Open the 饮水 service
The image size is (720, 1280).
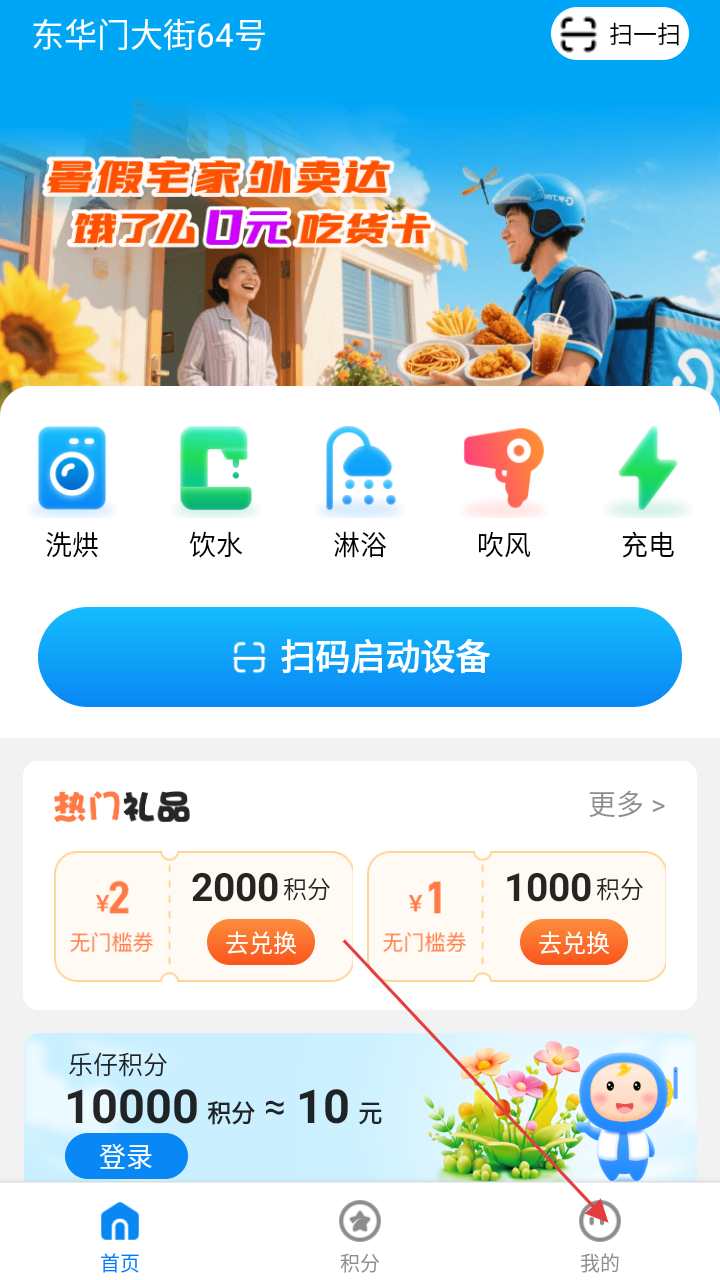[216, 492]
